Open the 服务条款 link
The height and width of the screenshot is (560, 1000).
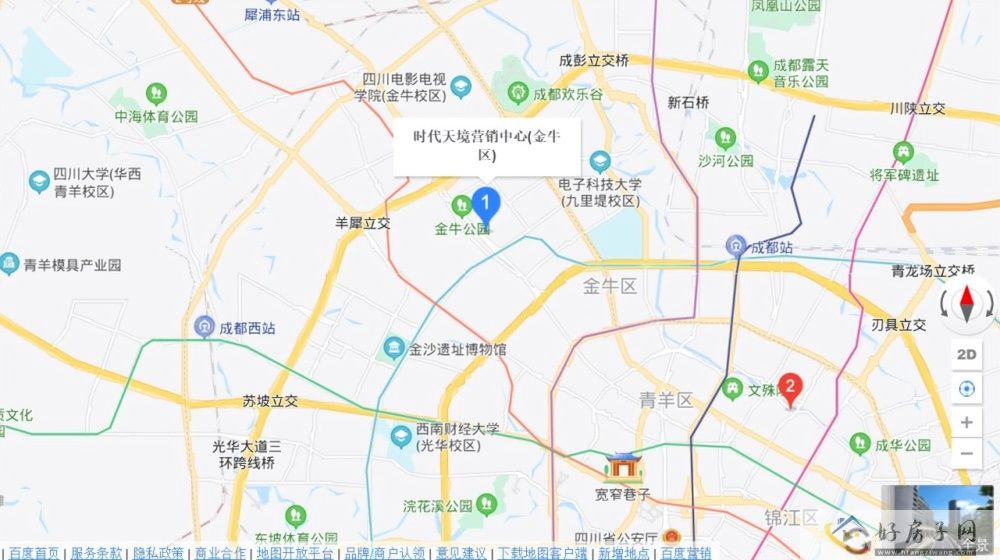[x=97, y=553]
